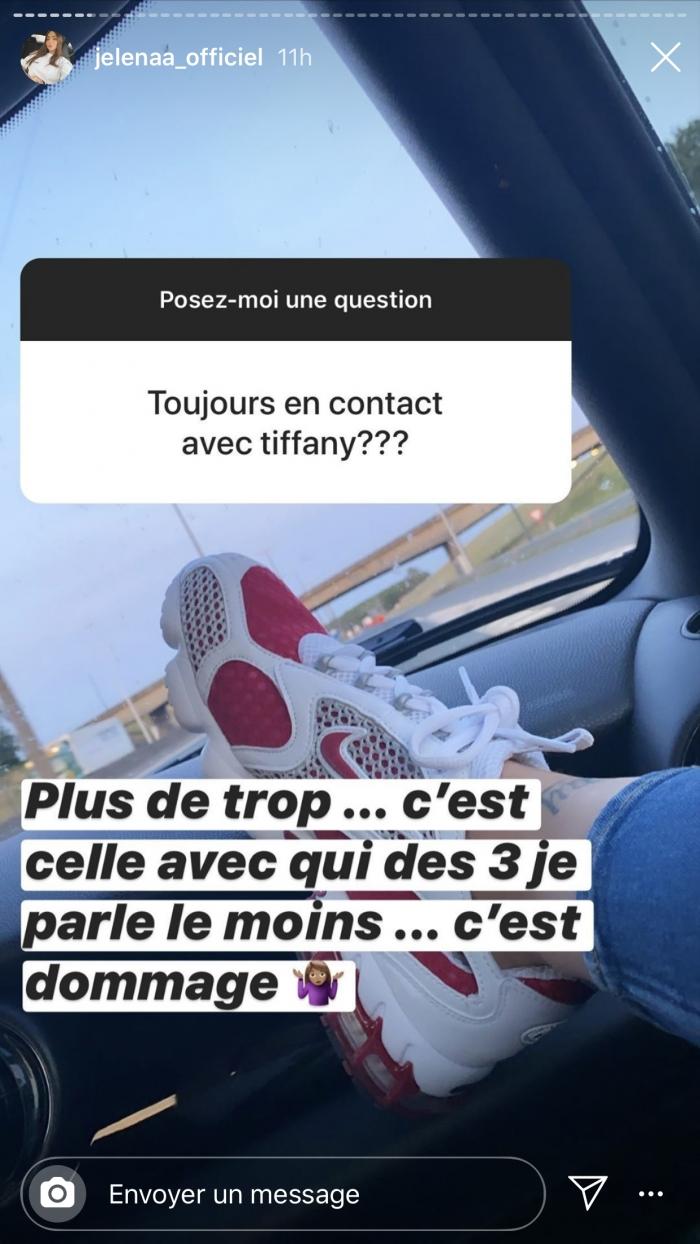Share this story via paper plane icon
Image resolution: width=700 pixels, height=1244 pixels.
click(x=587, y=1193)
